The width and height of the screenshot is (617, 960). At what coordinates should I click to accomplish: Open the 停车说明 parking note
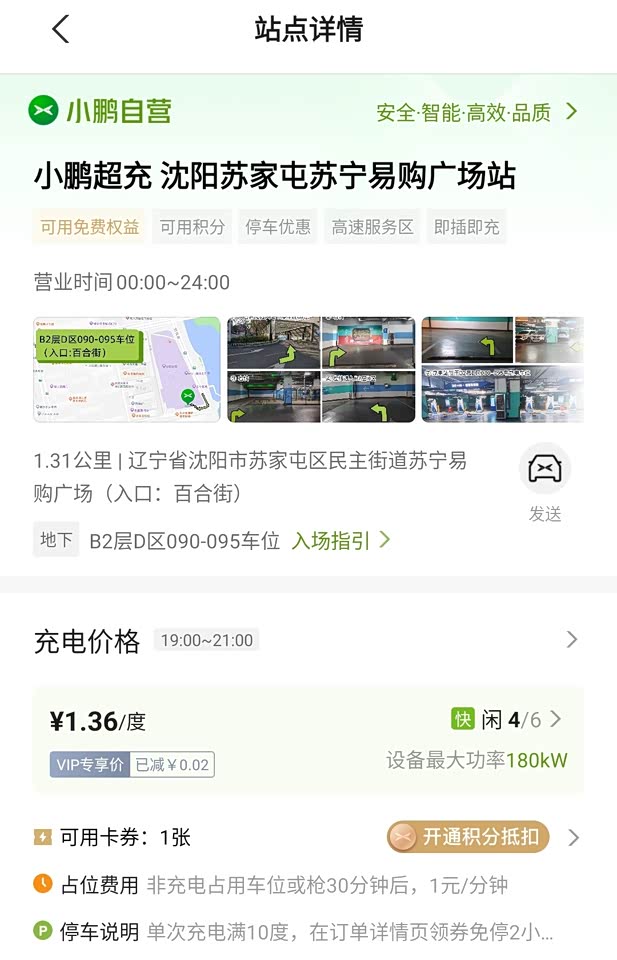[x=300, y=932]
